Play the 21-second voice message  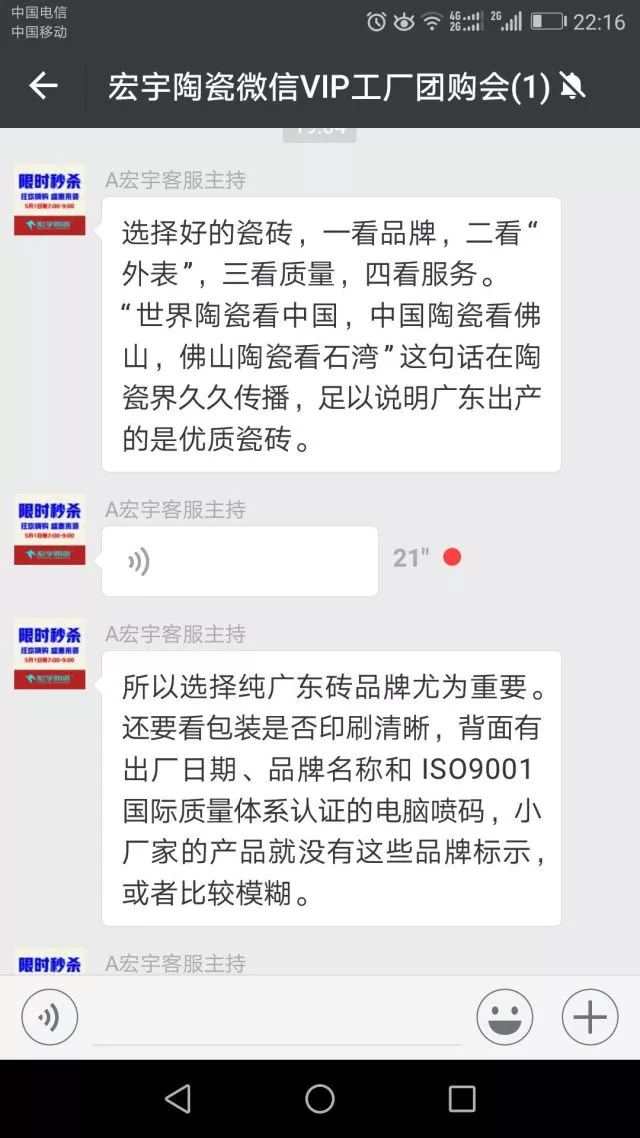click(x=240, y=561)
